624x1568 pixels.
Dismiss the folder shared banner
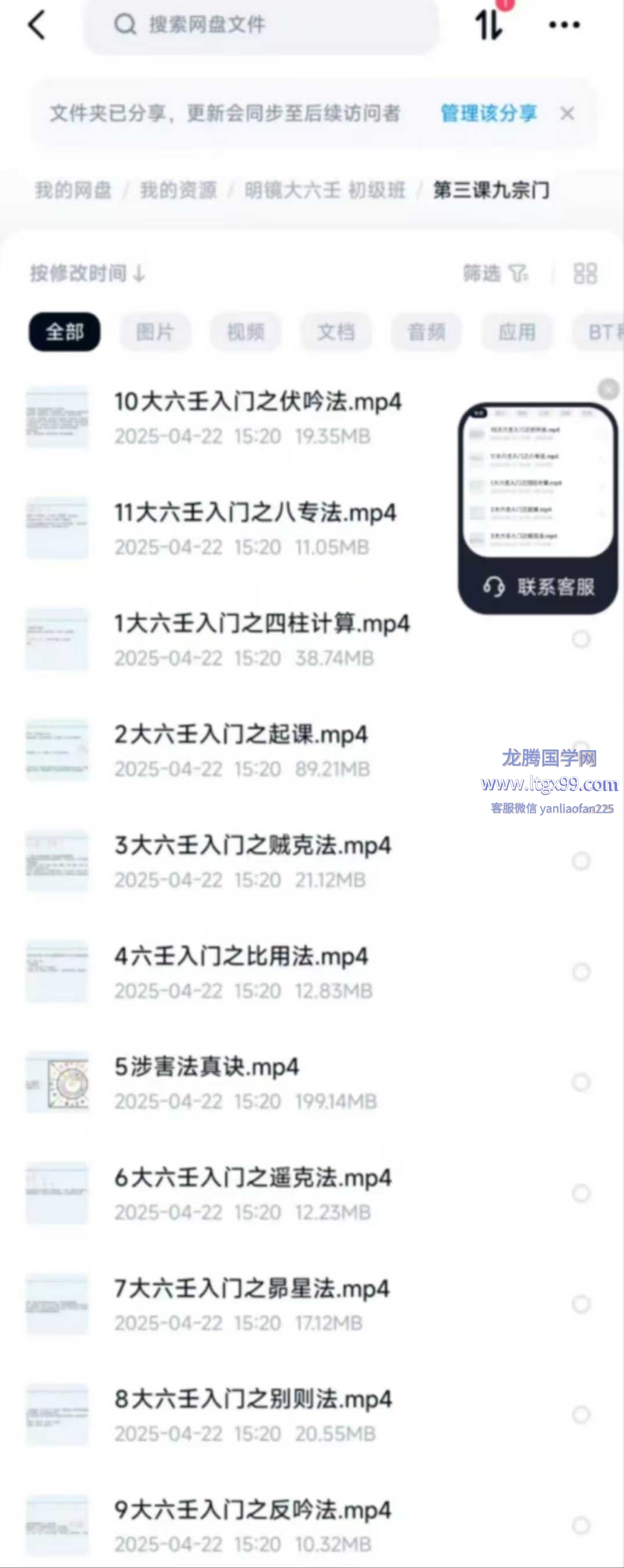pyautogui.click(x=567, y=113)
